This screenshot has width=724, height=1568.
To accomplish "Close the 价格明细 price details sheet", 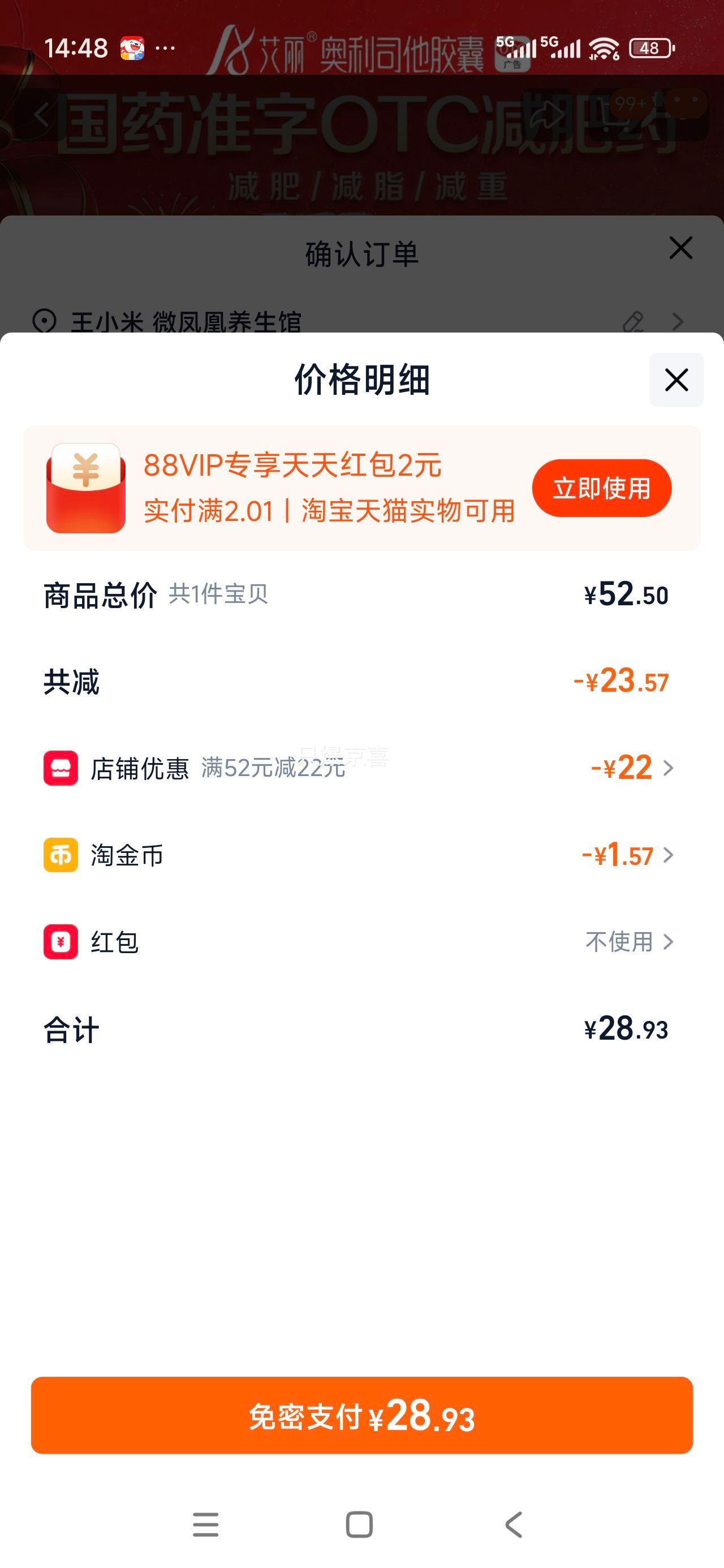I will point(676,380).
